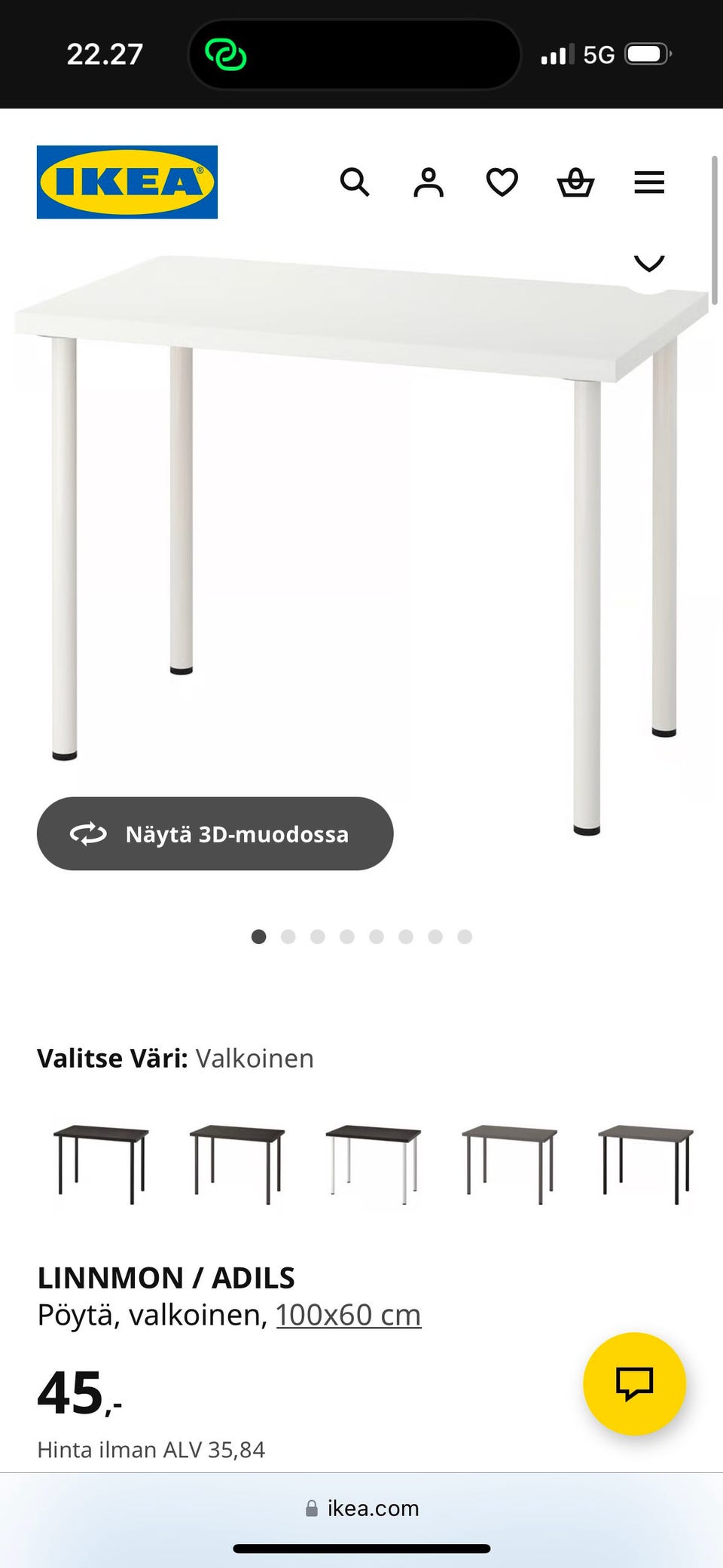Open the user profile account page
This screenshot has height=1568, width=723.
[x=428, y=182]
